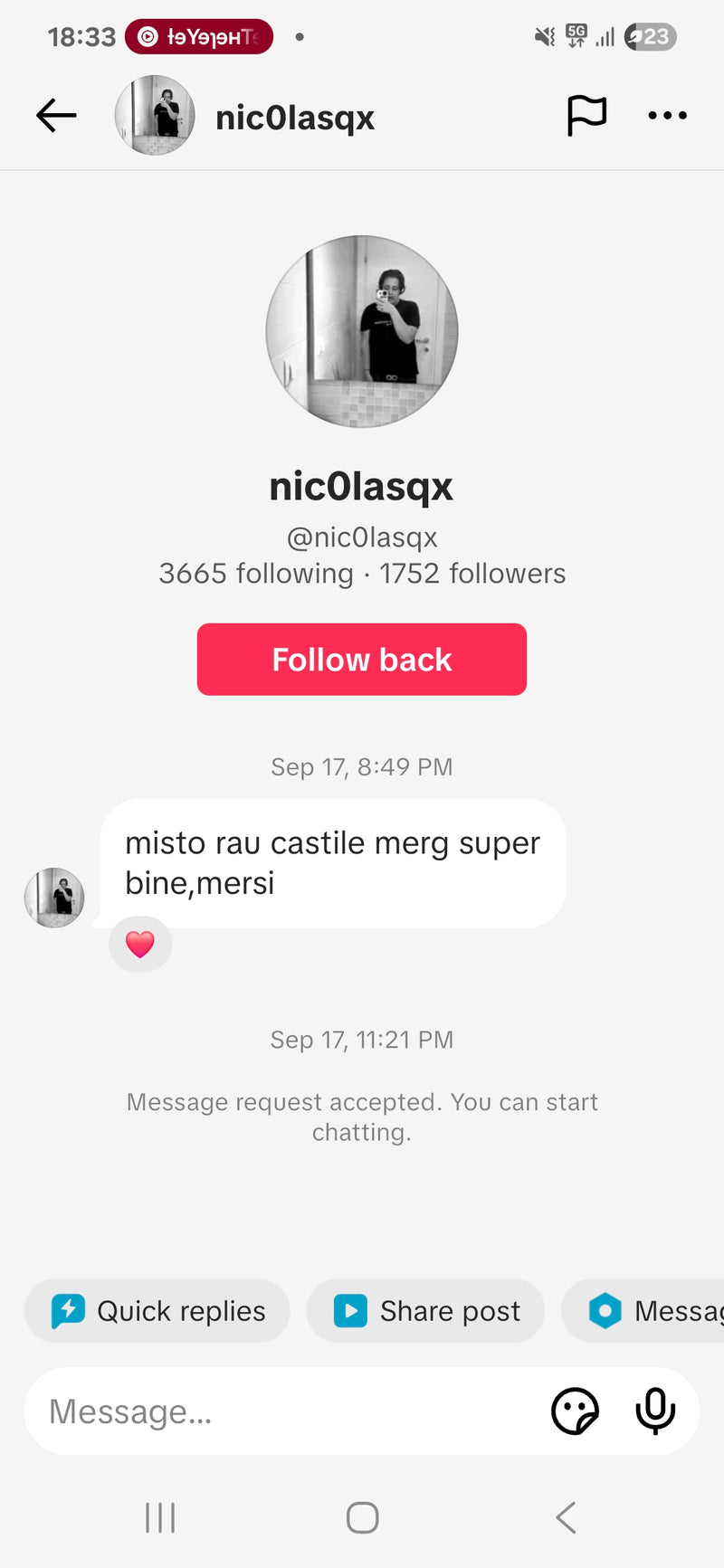
Task: Go back using the top-left arrow
Action: tap(56, 116)
